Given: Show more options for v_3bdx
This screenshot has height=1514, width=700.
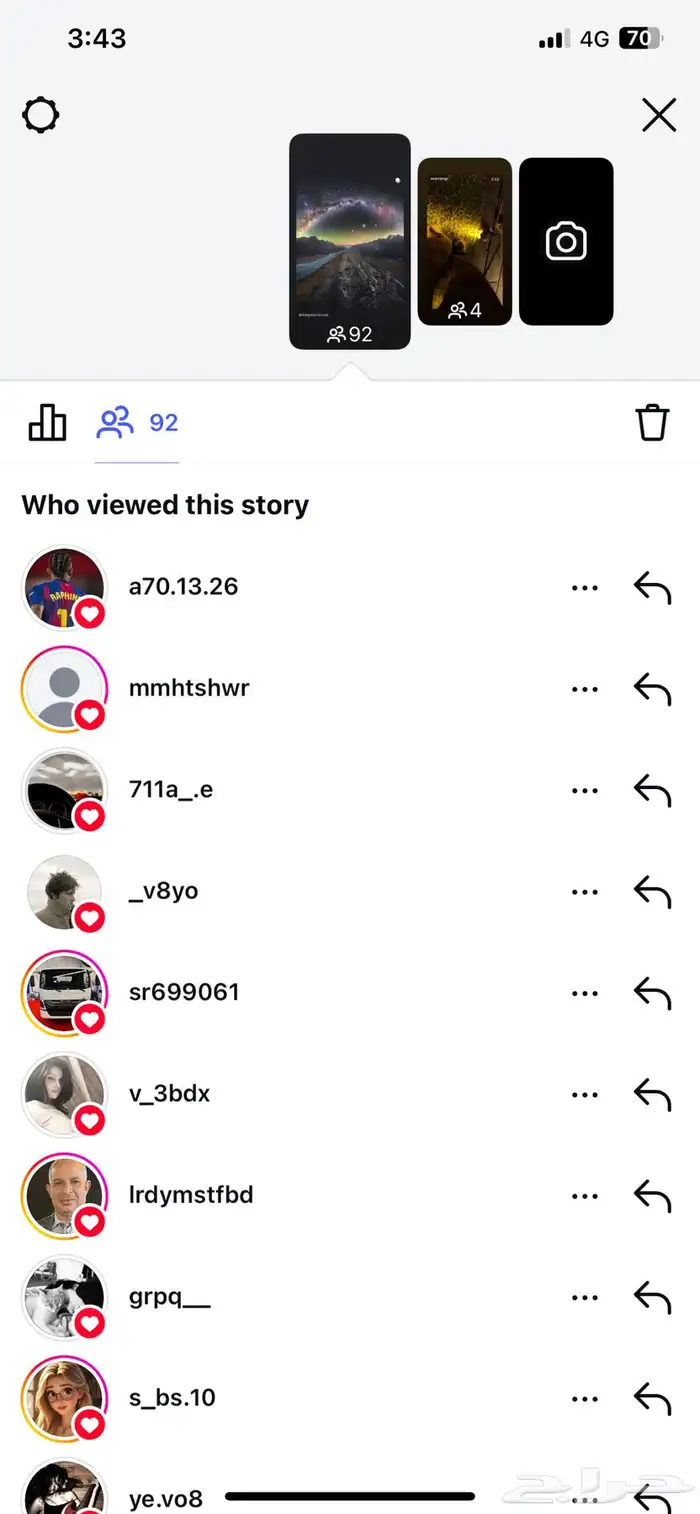Looking at the screenshot, I should tap(585, 1095).
